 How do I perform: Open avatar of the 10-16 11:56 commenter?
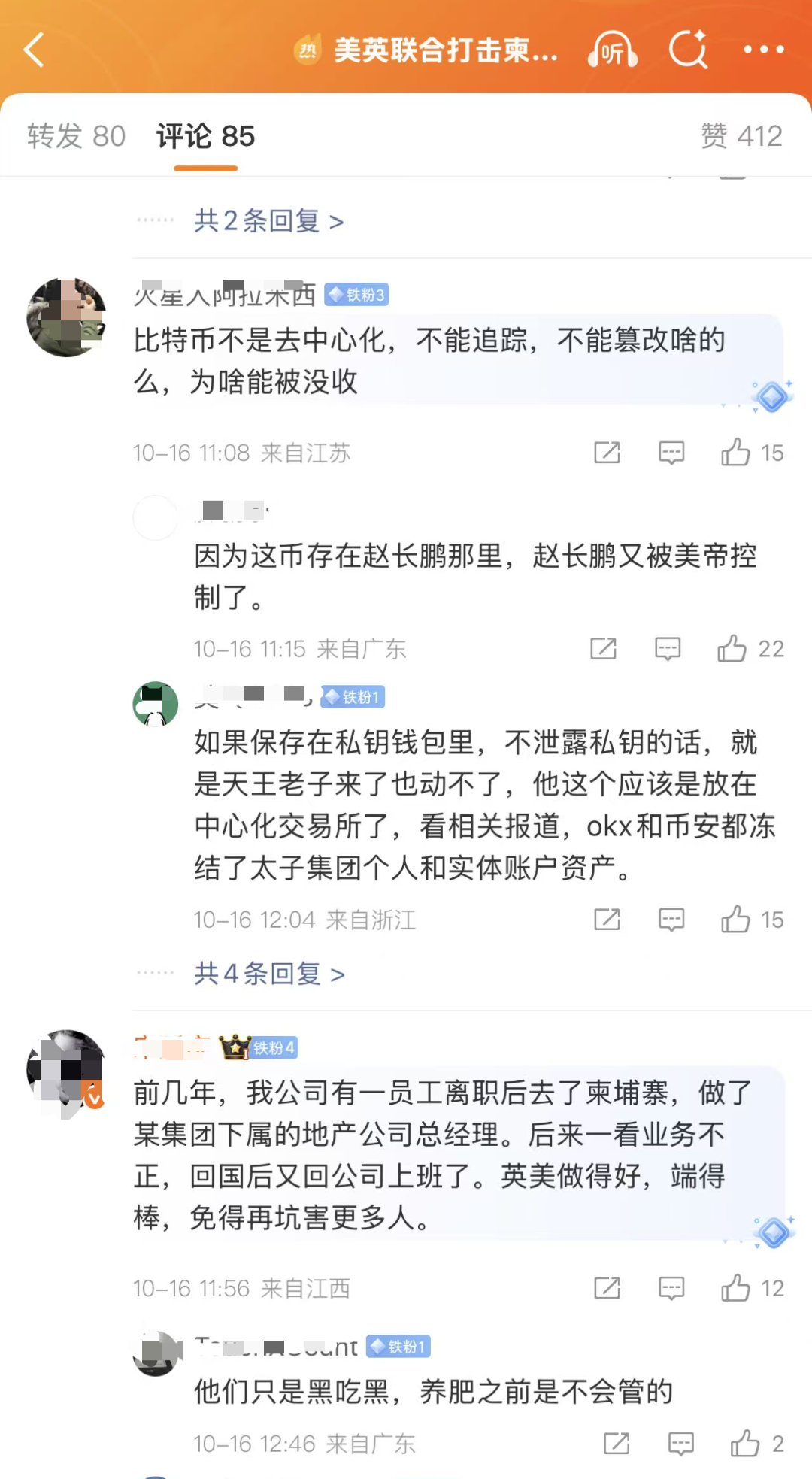coord(66,1070)
